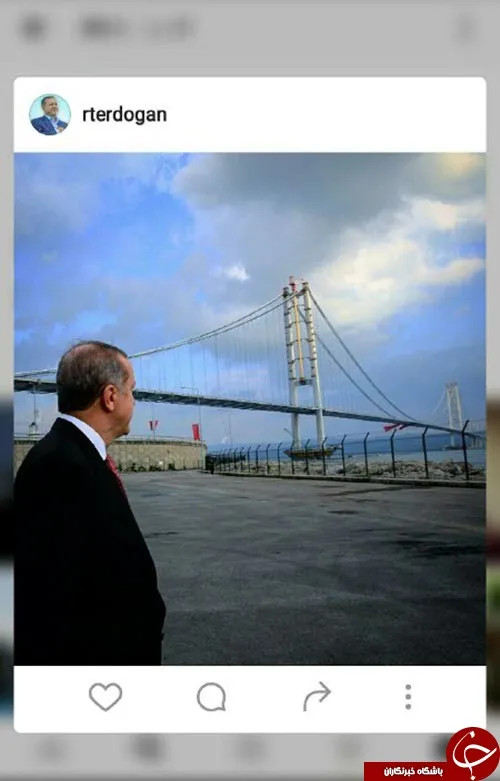Tap the rterdogan profile avatar

pos(50,115)
